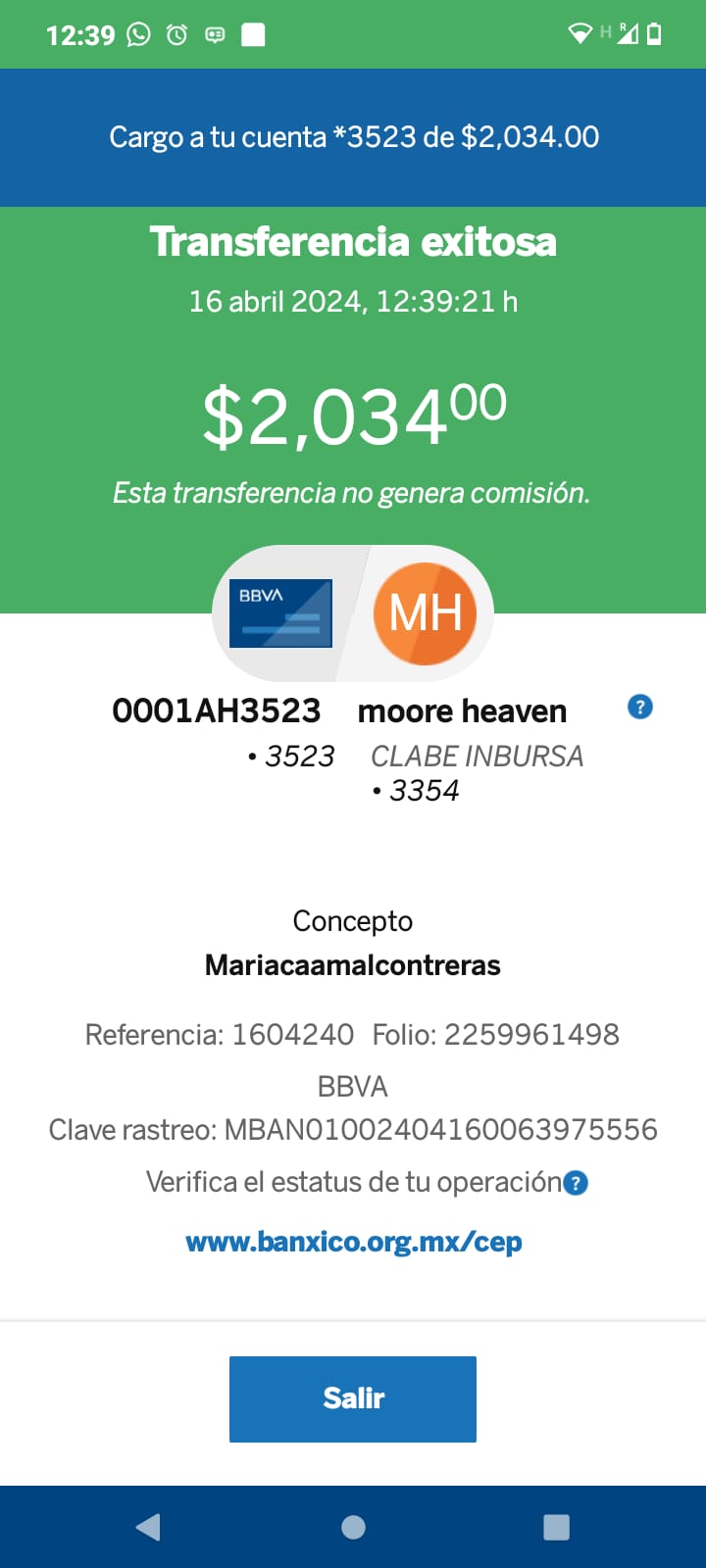The width and height of the screenshot is (706, 1568).
Task: Open the recent apps view
Action: (556, 1527)
